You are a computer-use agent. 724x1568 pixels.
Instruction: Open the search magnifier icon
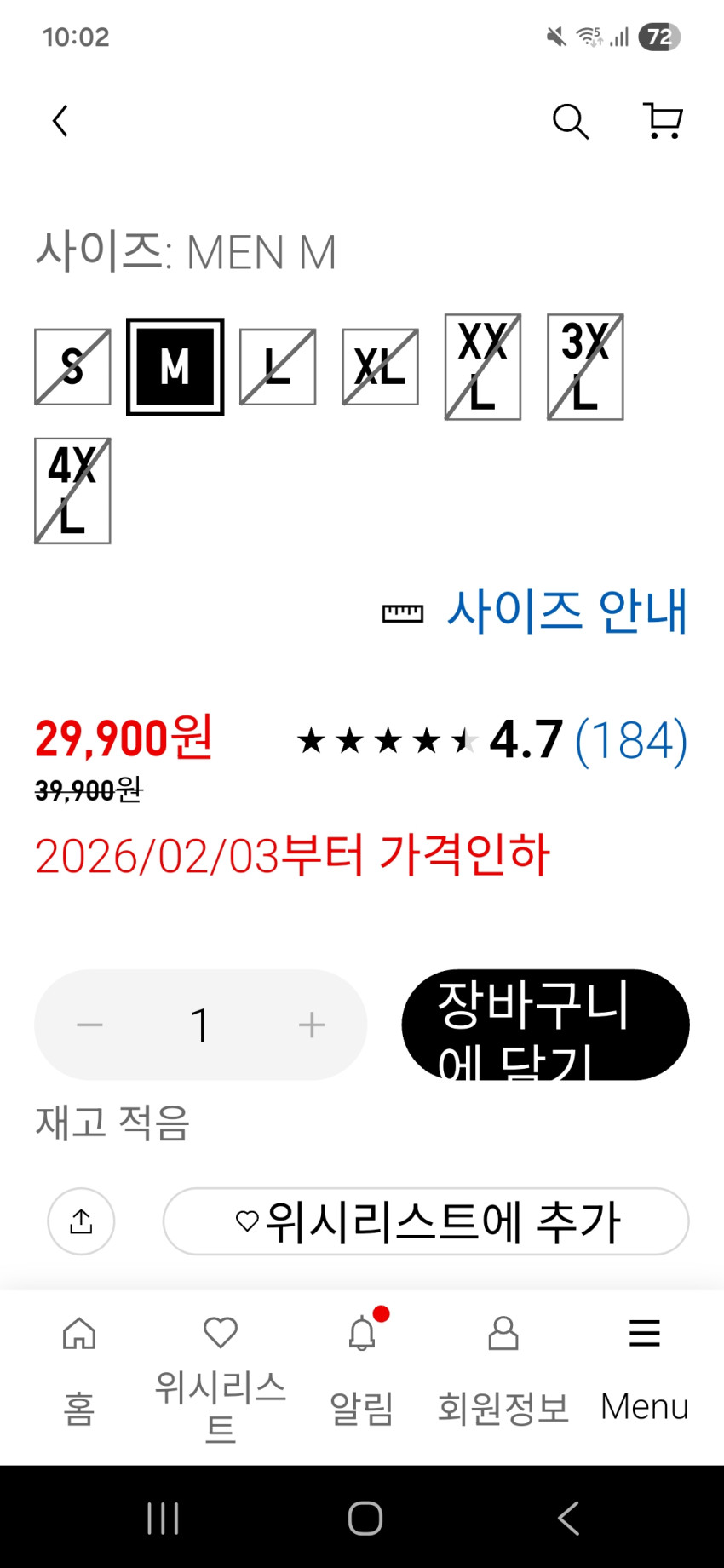coord(570,122)
